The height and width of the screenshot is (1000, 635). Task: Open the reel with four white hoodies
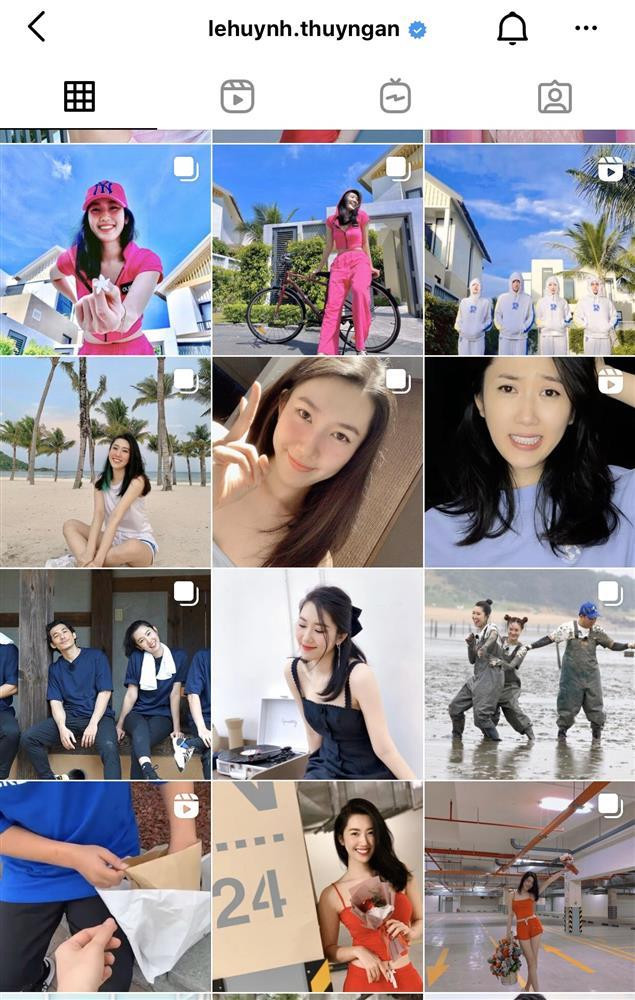pyautogui.click(x=529, y=250)
